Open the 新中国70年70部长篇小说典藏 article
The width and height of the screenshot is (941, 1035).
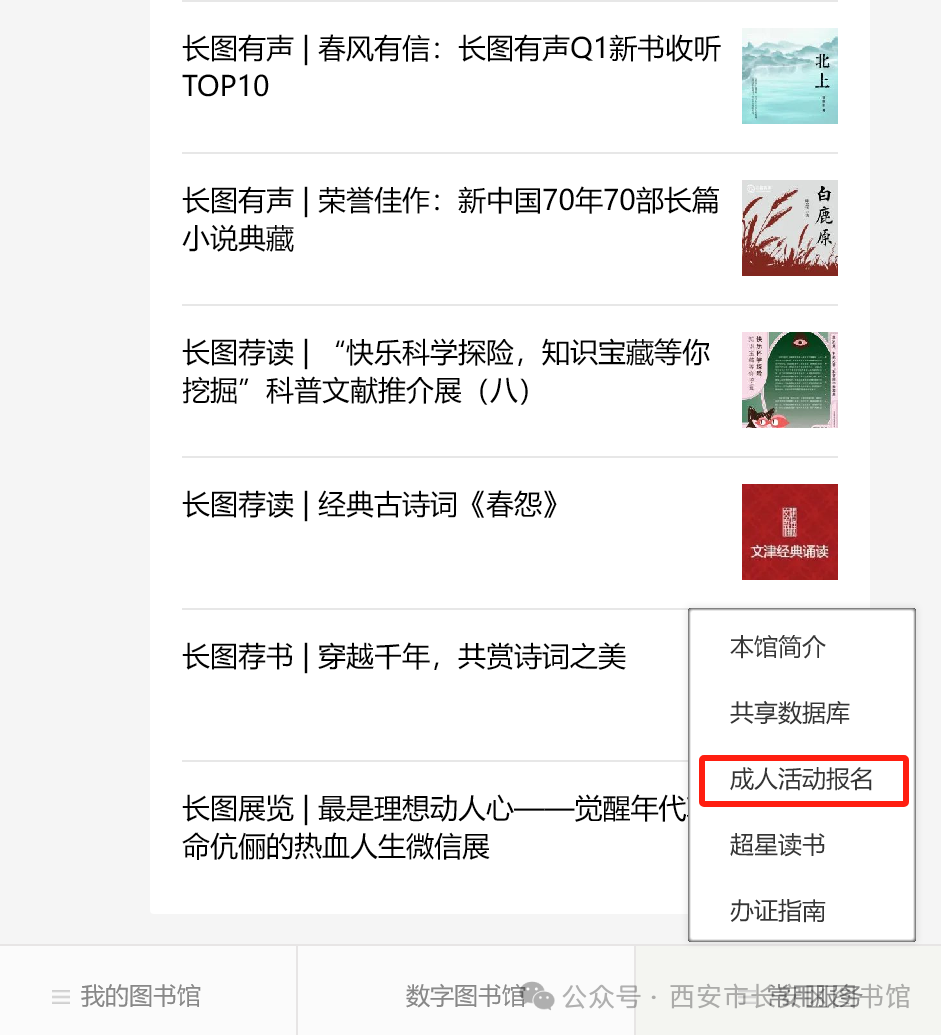pos(450,220)
